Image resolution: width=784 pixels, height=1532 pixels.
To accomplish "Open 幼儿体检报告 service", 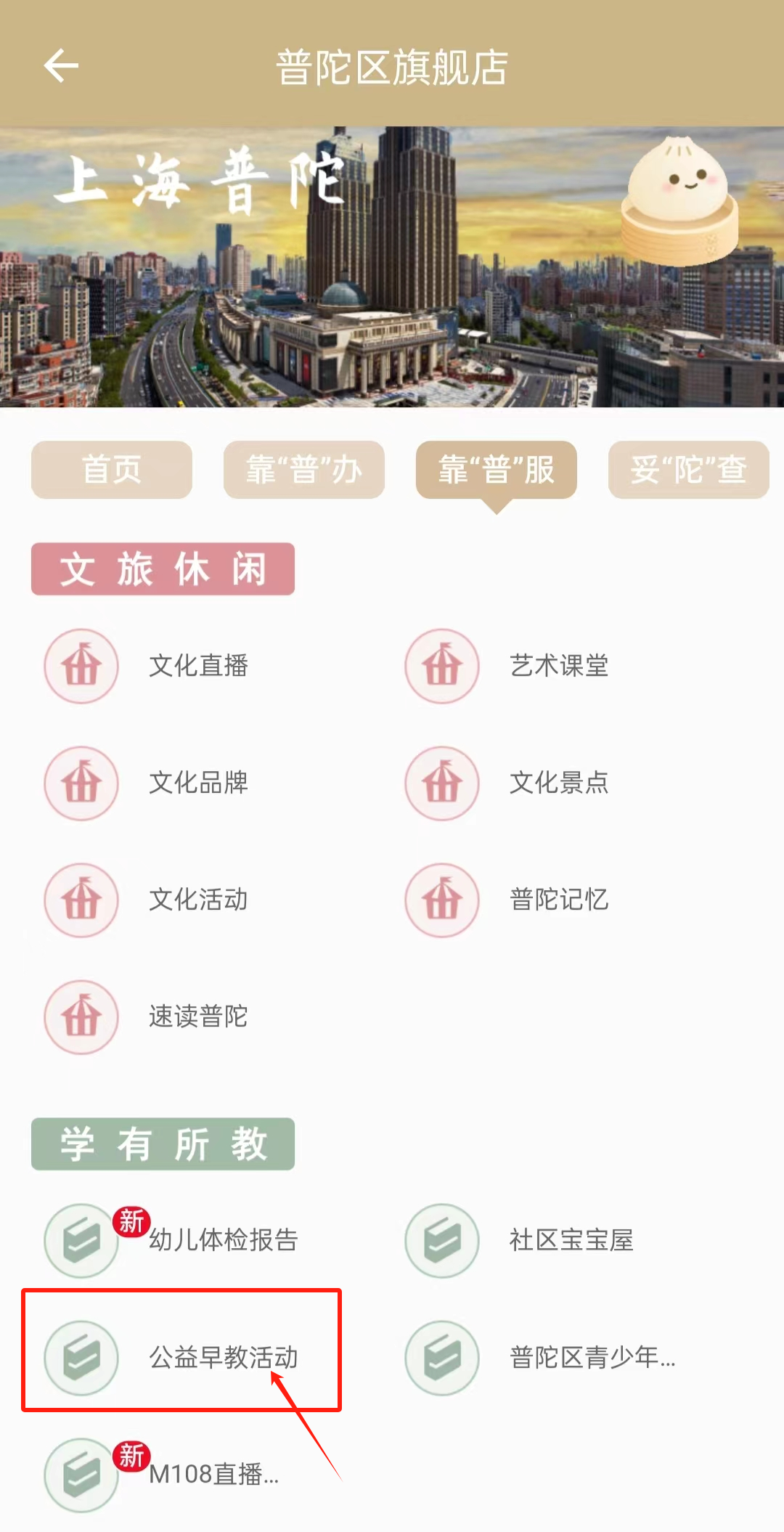I will pos(221,1240).
